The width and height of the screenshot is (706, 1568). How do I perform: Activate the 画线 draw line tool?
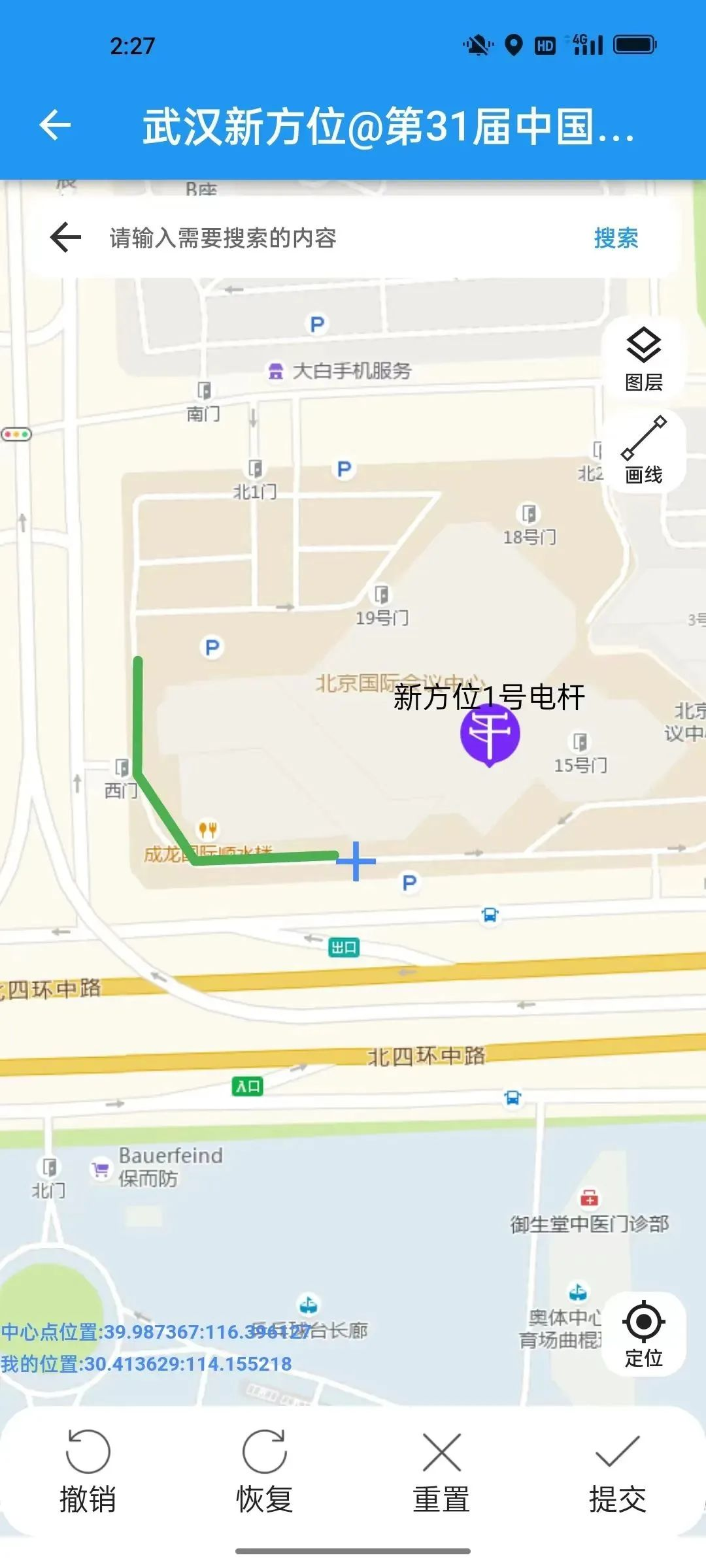tap(644, 451)
